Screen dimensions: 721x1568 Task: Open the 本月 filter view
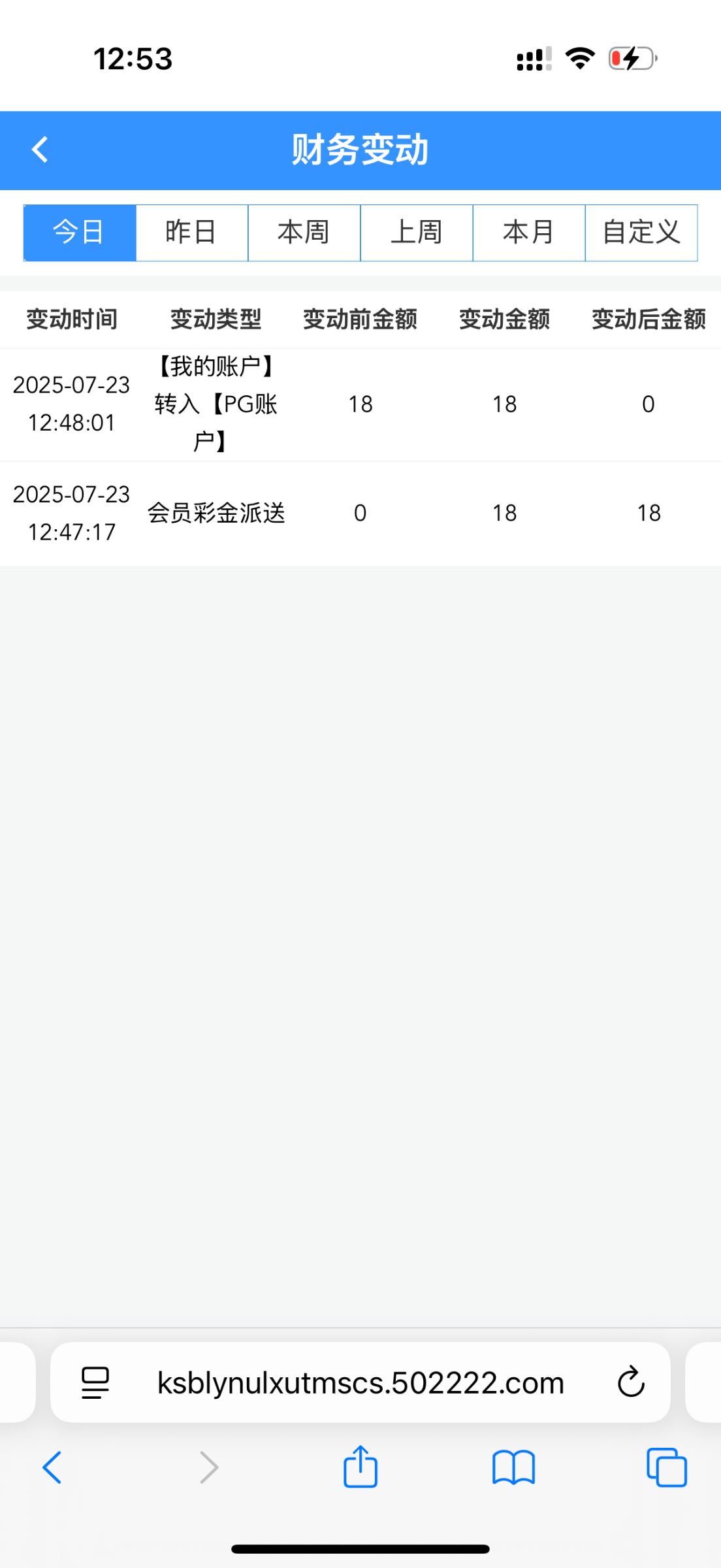coord(528,233)
